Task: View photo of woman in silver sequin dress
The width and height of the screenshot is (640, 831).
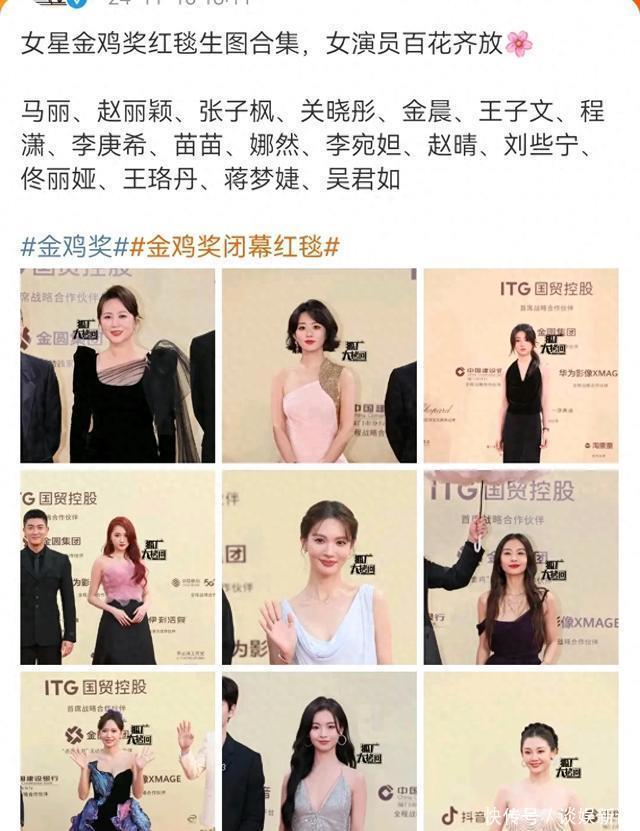Action: pyautogui.click(x=319, y=751)
